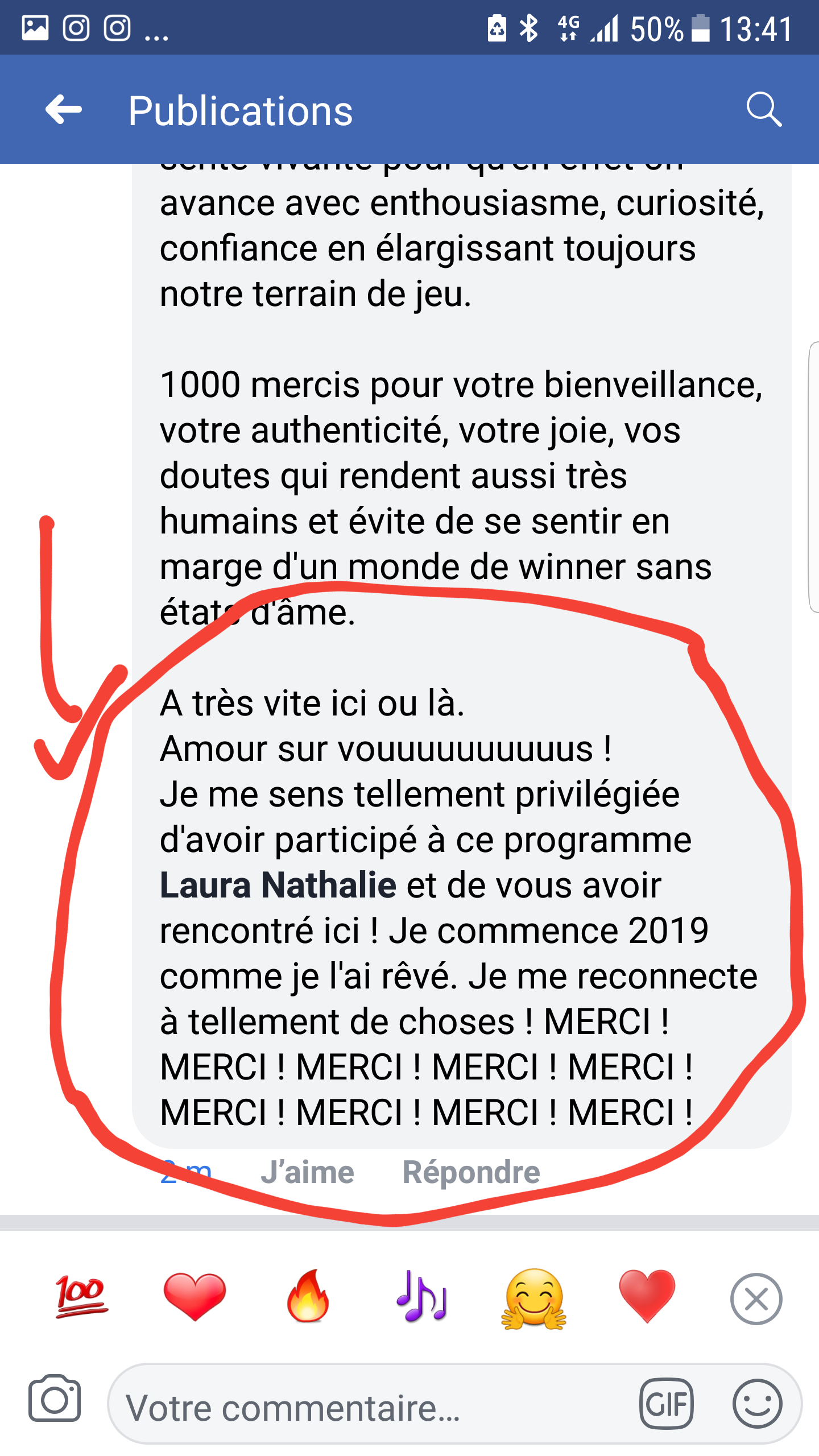Open the tagged name Laura Nathalie
Image resolution: width=819 pixels, height=1456 pixels.
pos(278,886)
